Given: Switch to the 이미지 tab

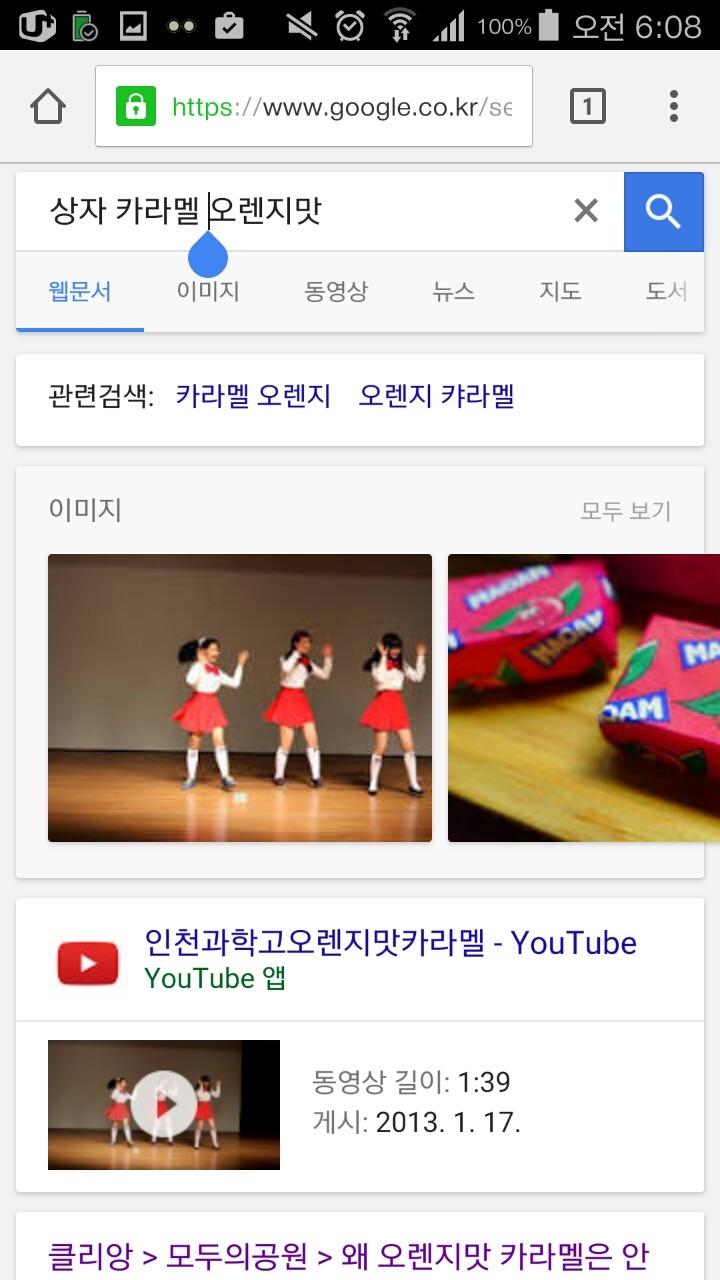Looking at the screenshot, I should tap(208, 292).
